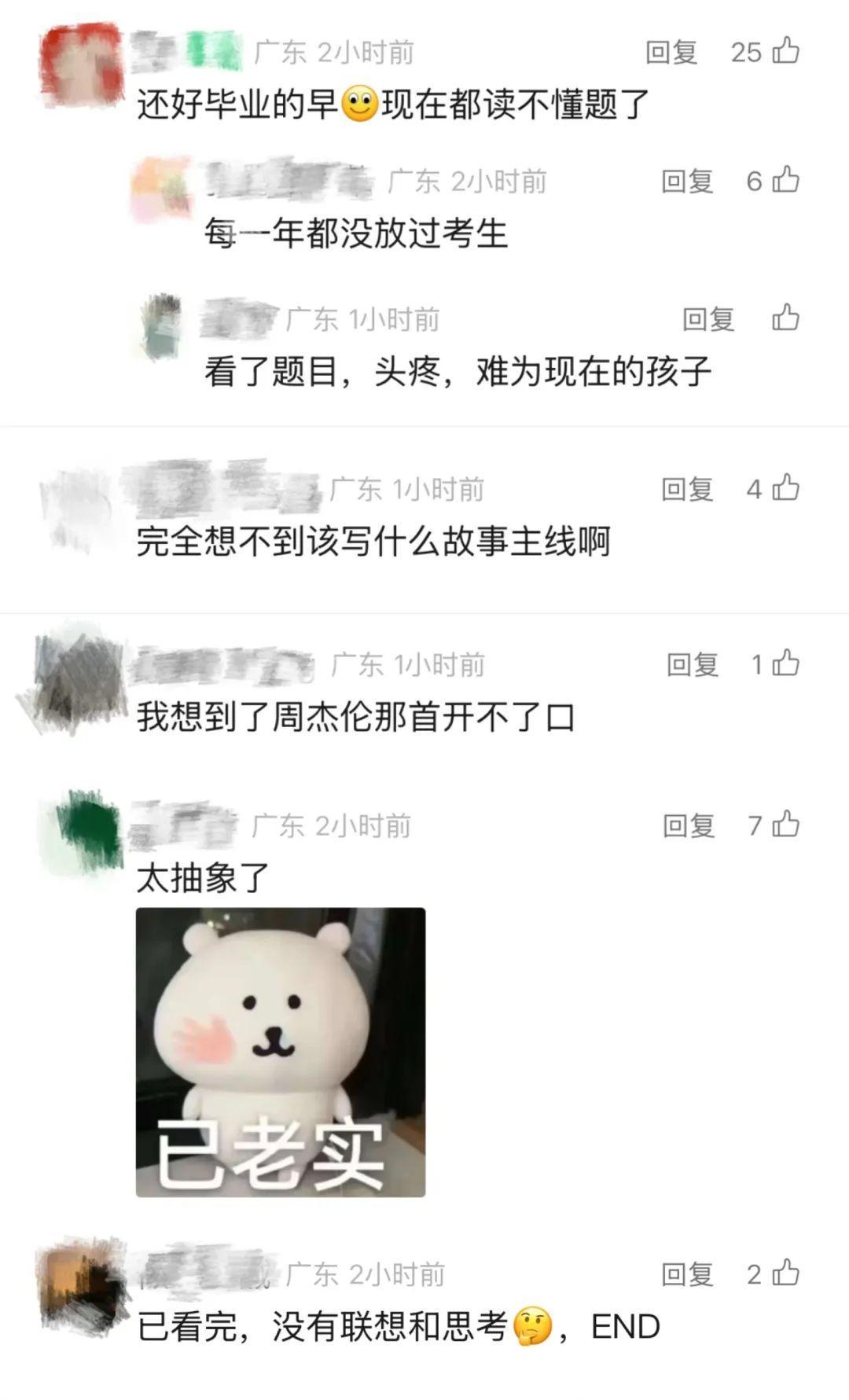Reply to '已看完，没有联想和思考，END'
Viewport: 849px width, 1400px height.
point(687,1274)
